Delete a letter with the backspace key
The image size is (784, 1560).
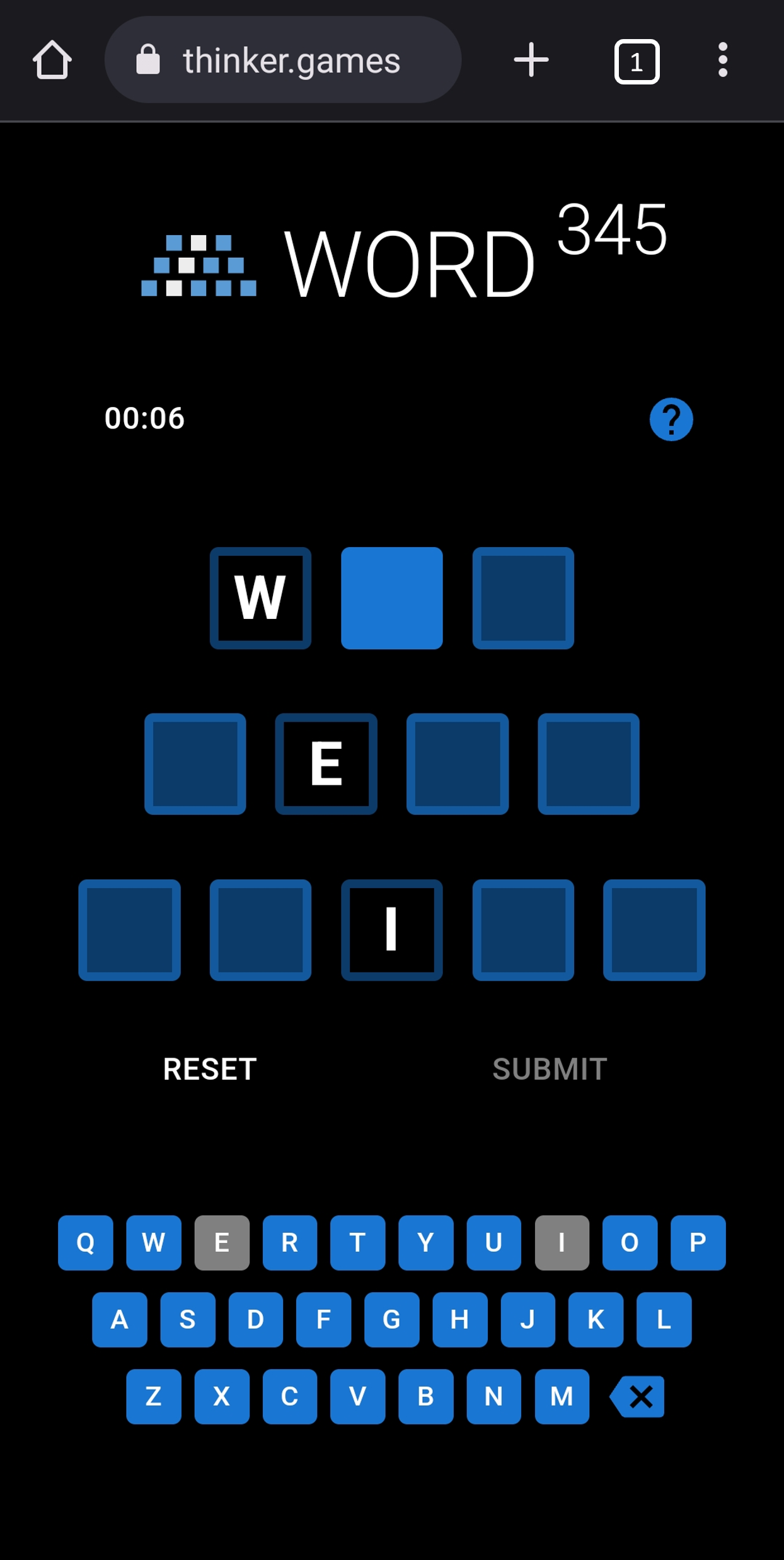(637, 1396)
